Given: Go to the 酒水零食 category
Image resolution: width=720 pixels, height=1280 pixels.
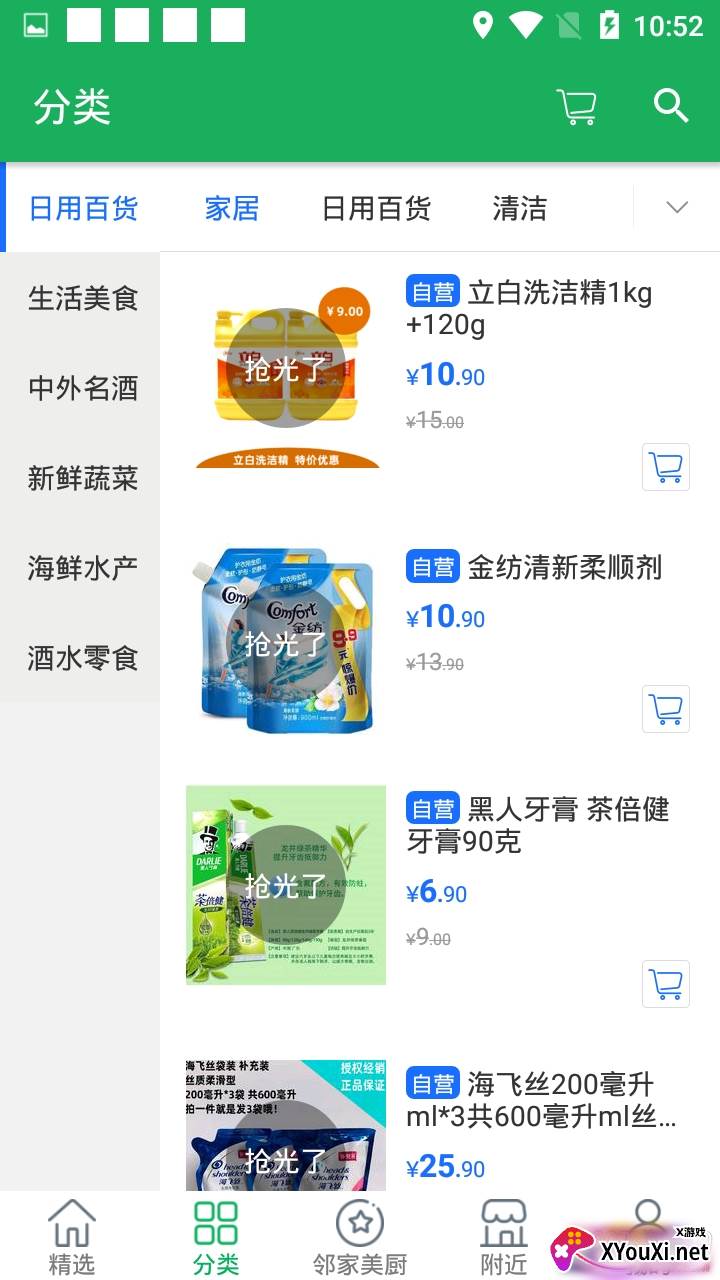Looking at the screenshot, I should click(82, 658).
